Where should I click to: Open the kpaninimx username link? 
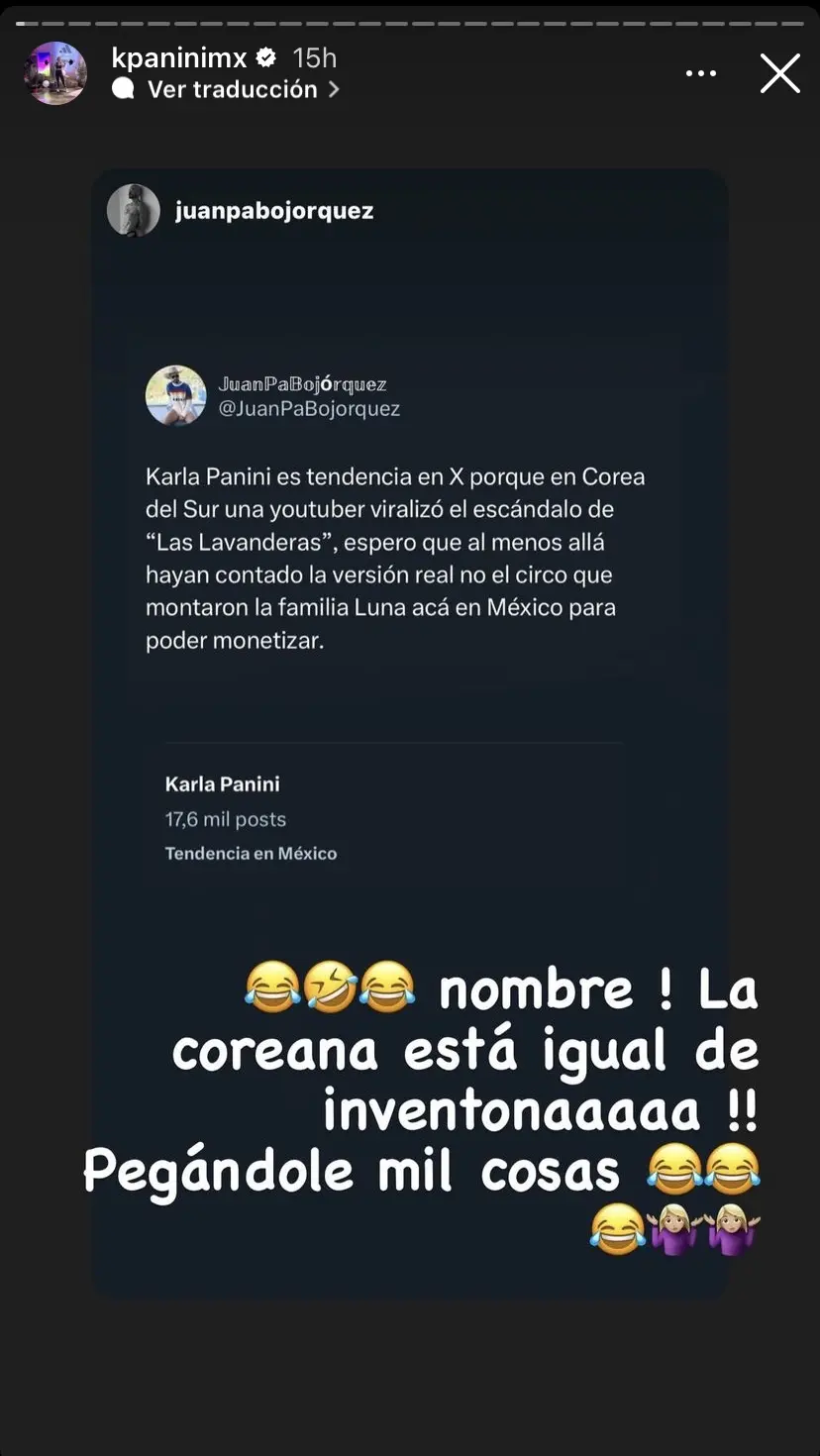(x=180, y=57)
